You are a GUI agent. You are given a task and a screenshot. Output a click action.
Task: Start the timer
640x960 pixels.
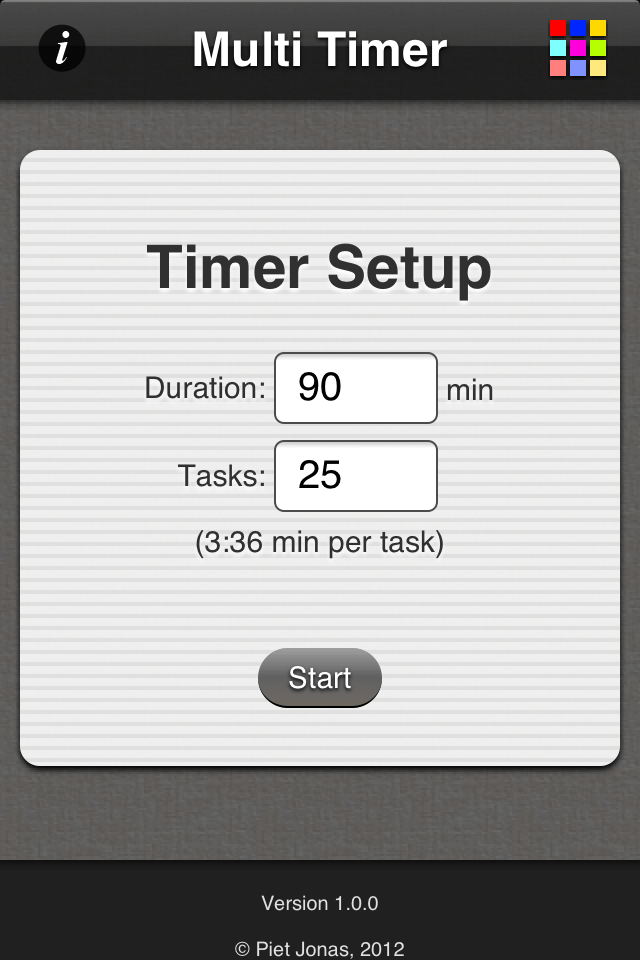320,678
